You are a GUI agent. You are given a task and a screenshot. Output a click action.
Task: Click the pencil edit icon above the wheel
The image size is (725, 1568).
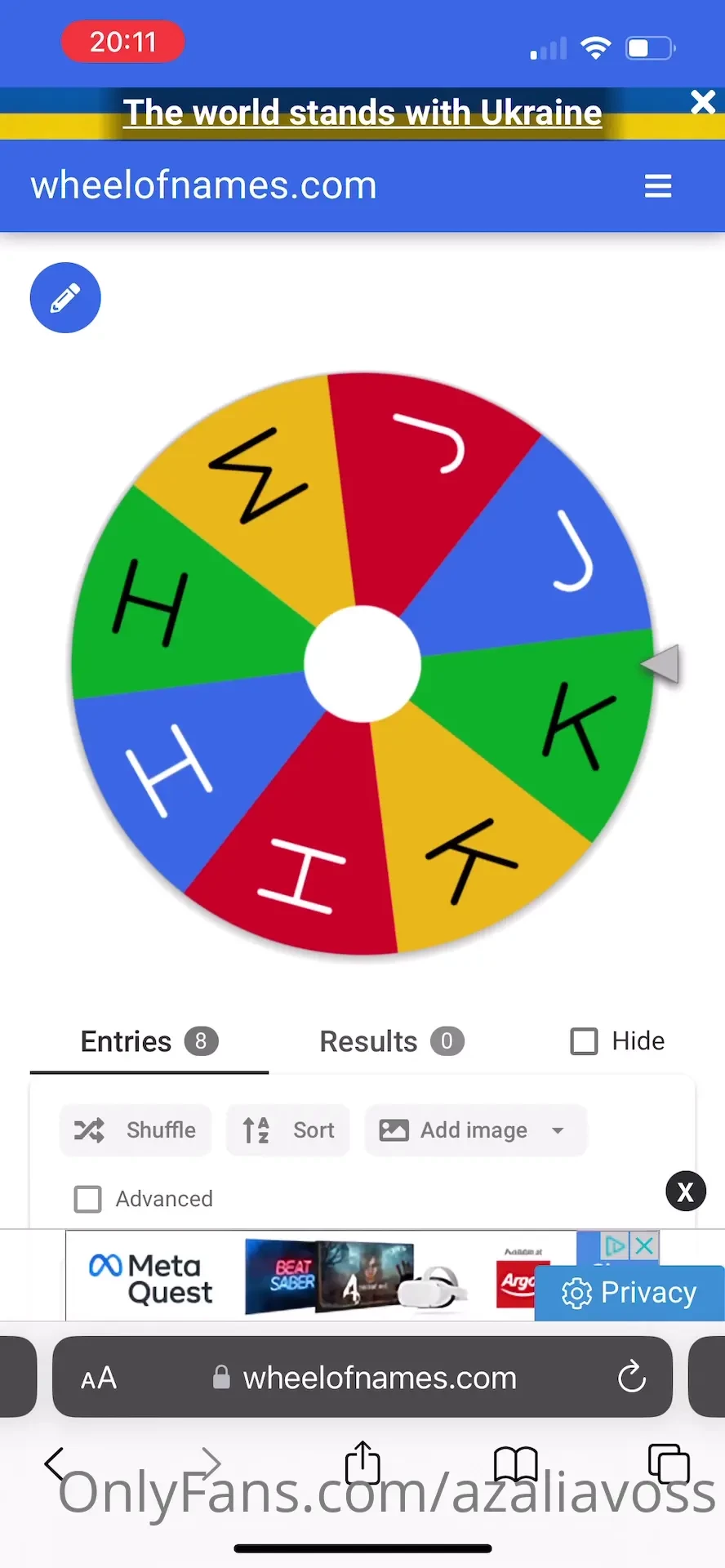click(x=65, y=297)
